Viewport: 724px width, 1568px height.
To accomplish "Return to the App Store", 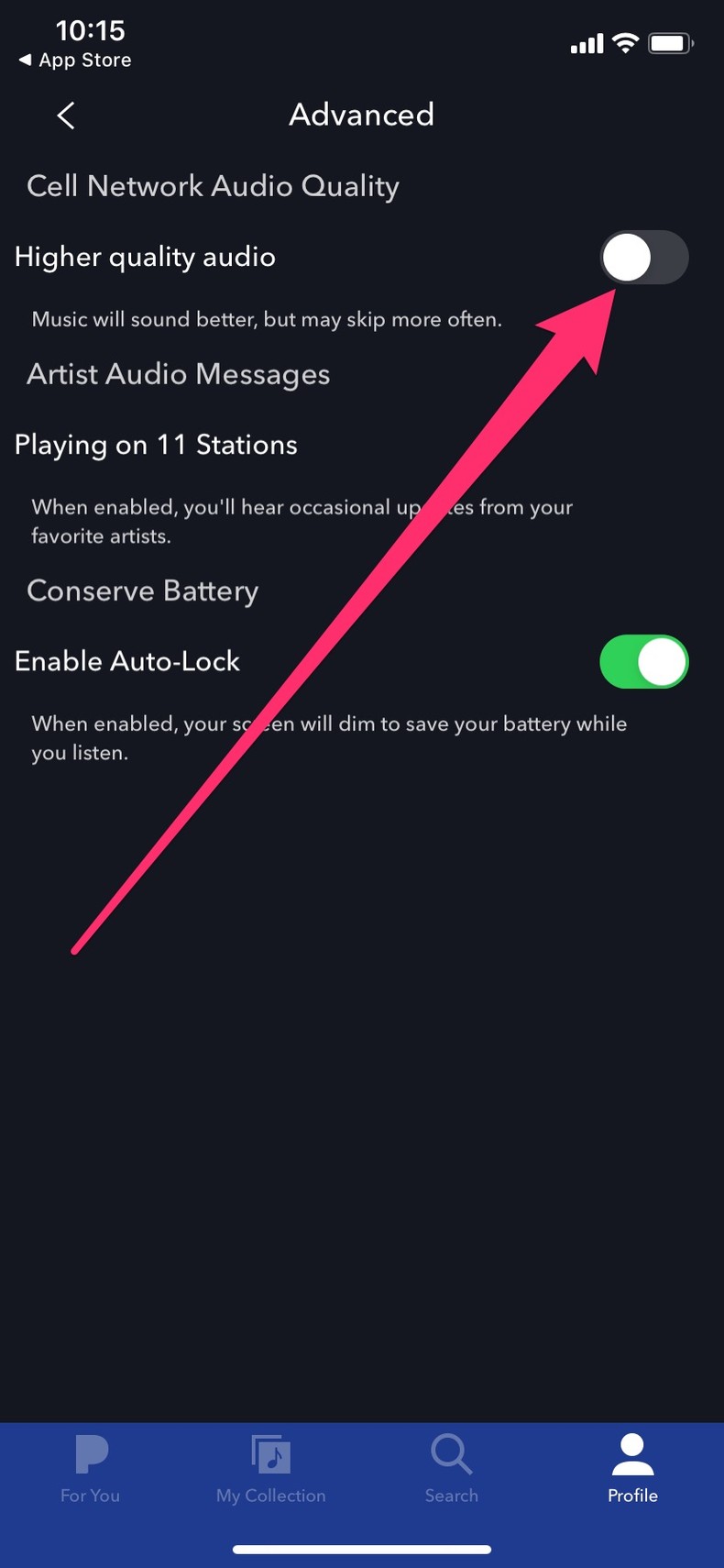I will pyautogui.click(x=75, y=61).
